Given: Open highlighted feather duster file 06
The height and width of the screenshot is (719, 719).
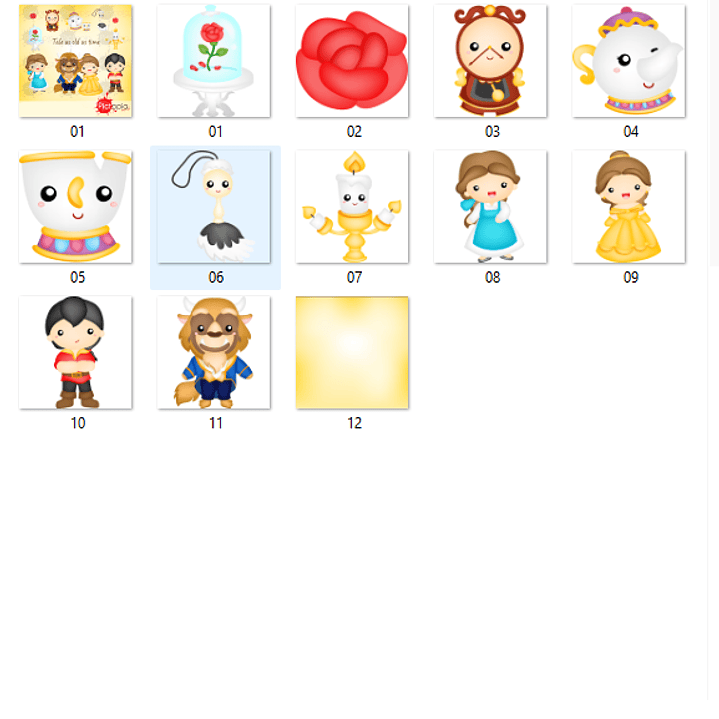Looking at the screenshot, I should tap(214, 207).
